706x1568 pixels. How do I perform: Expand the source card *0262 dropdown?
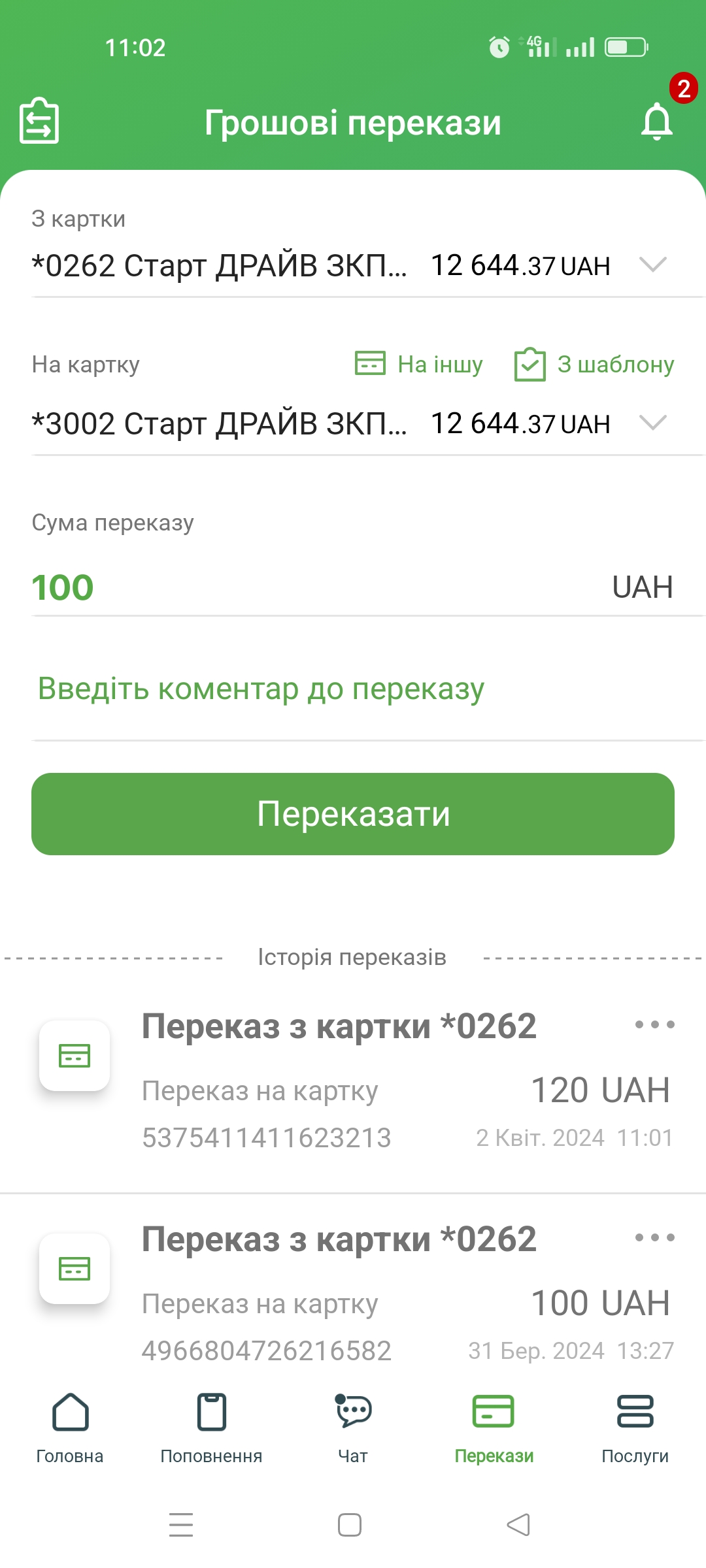tap(353, 265)
